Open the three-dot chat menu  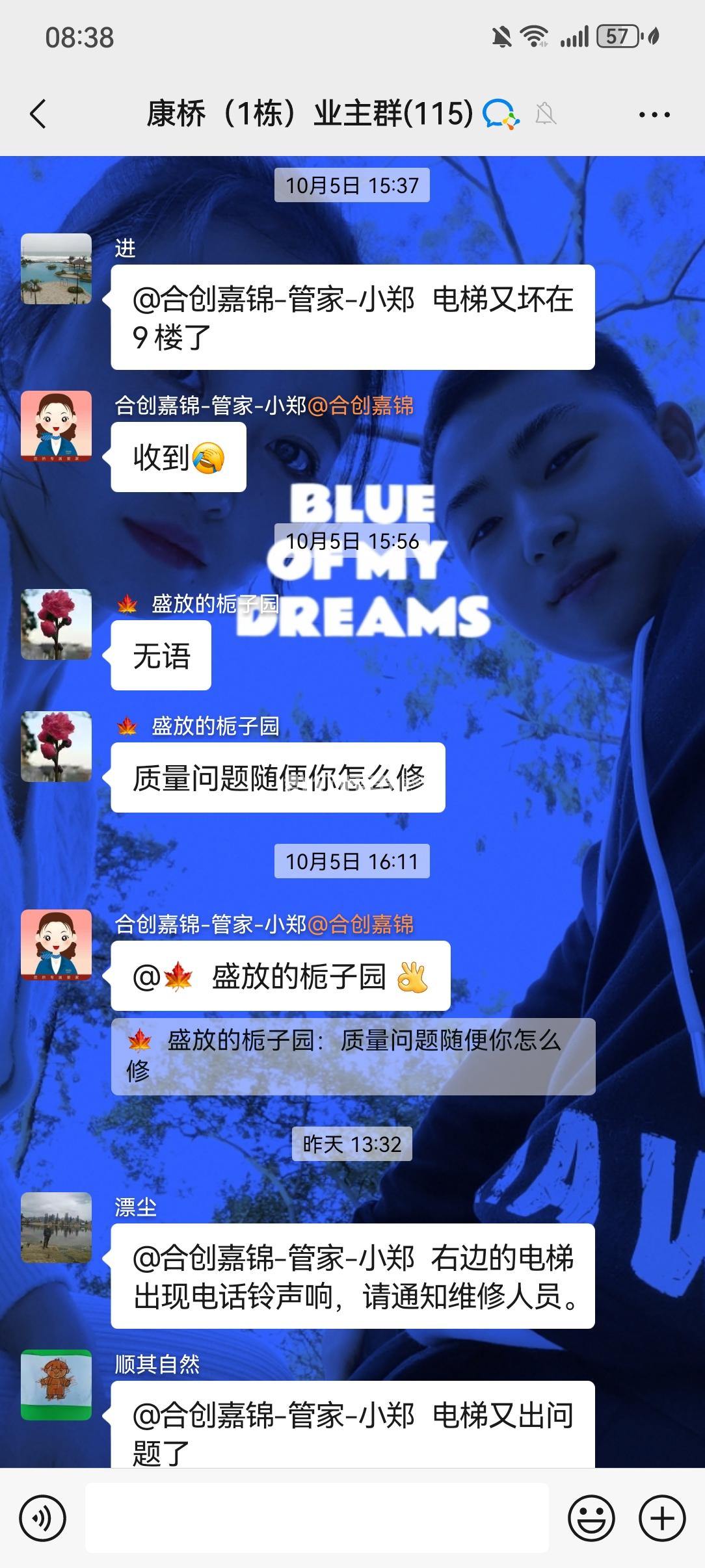pos(654,115)
